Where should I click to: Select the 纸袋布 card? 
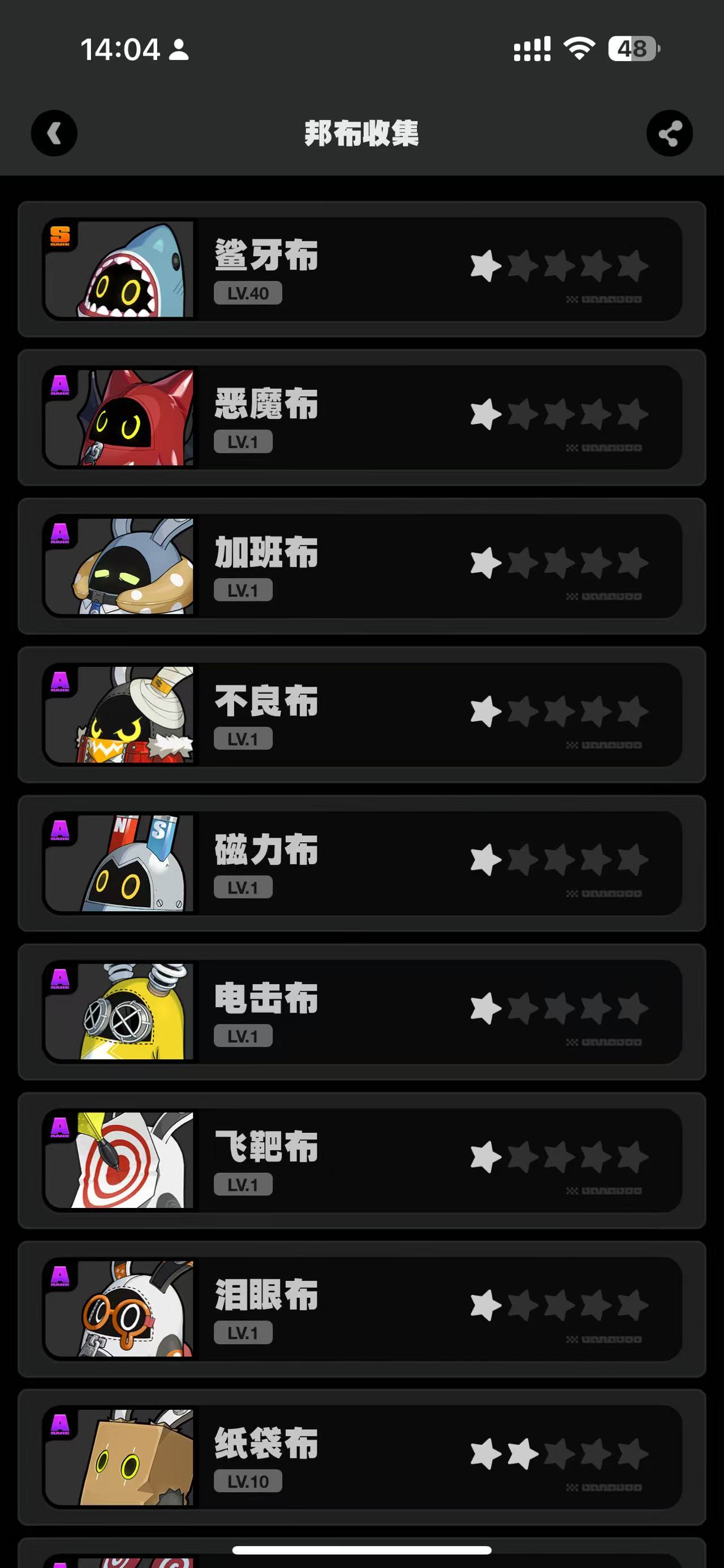tap(361, 1457)
